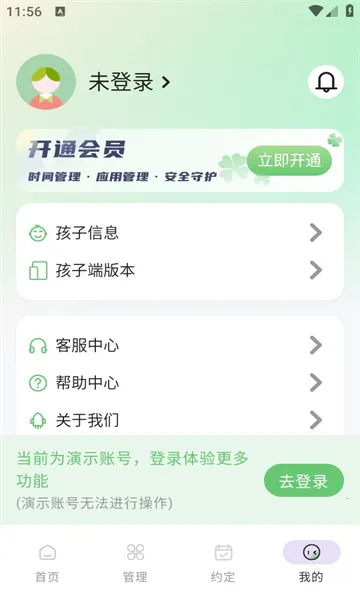Viewport: 360px width, 600px height.
Task: Tap the 去登录 button
Action: (x=304, y=481)
